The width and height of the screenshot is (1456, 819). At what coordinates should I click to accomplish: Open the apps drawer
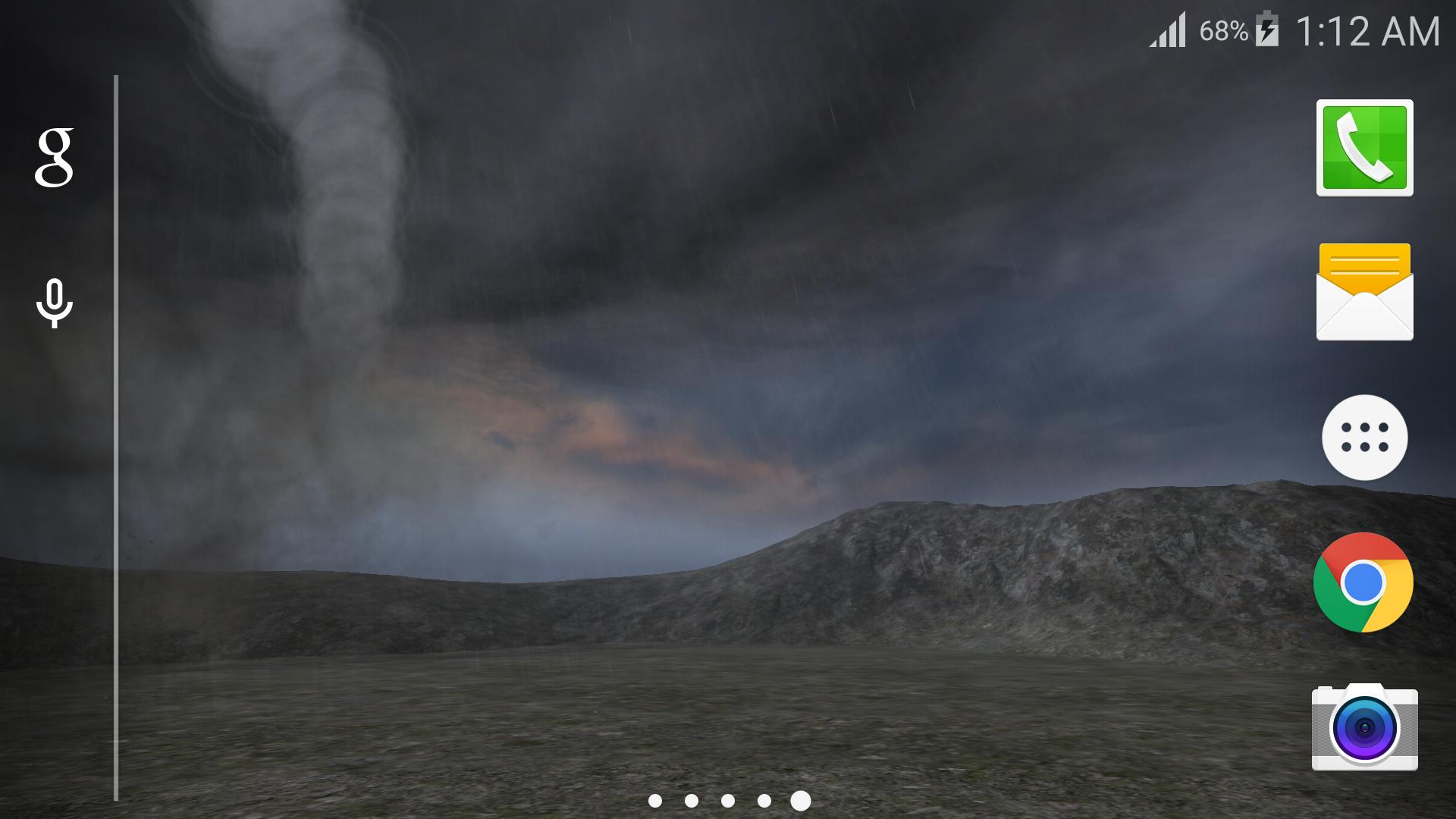tap(1364, 438)
